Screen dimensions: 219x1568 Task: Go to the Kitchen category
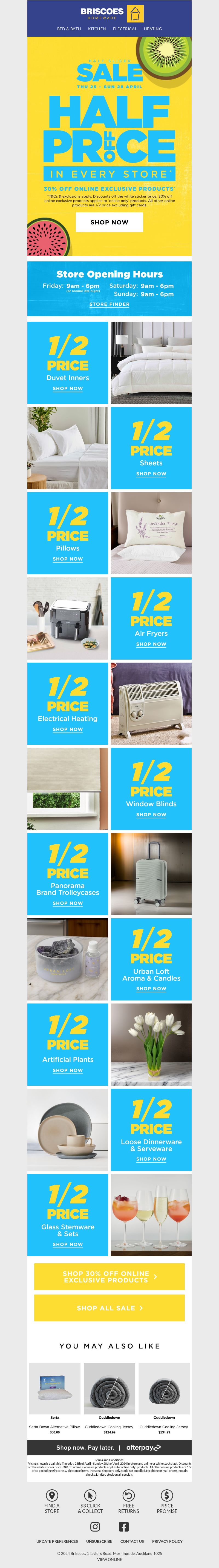click(97, 28)
